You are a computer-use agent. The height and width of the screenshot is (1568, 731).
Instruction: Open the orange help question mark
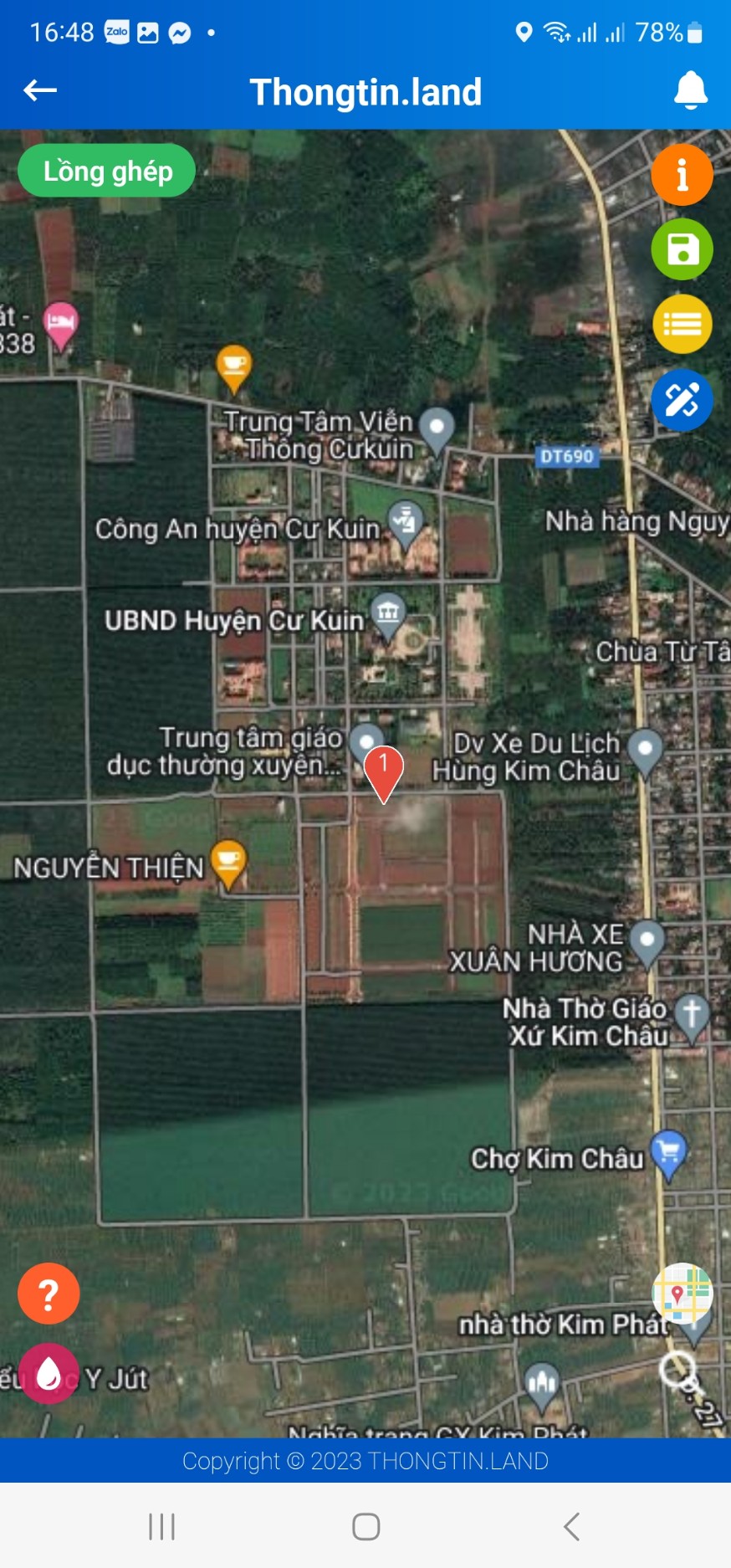49,1294
